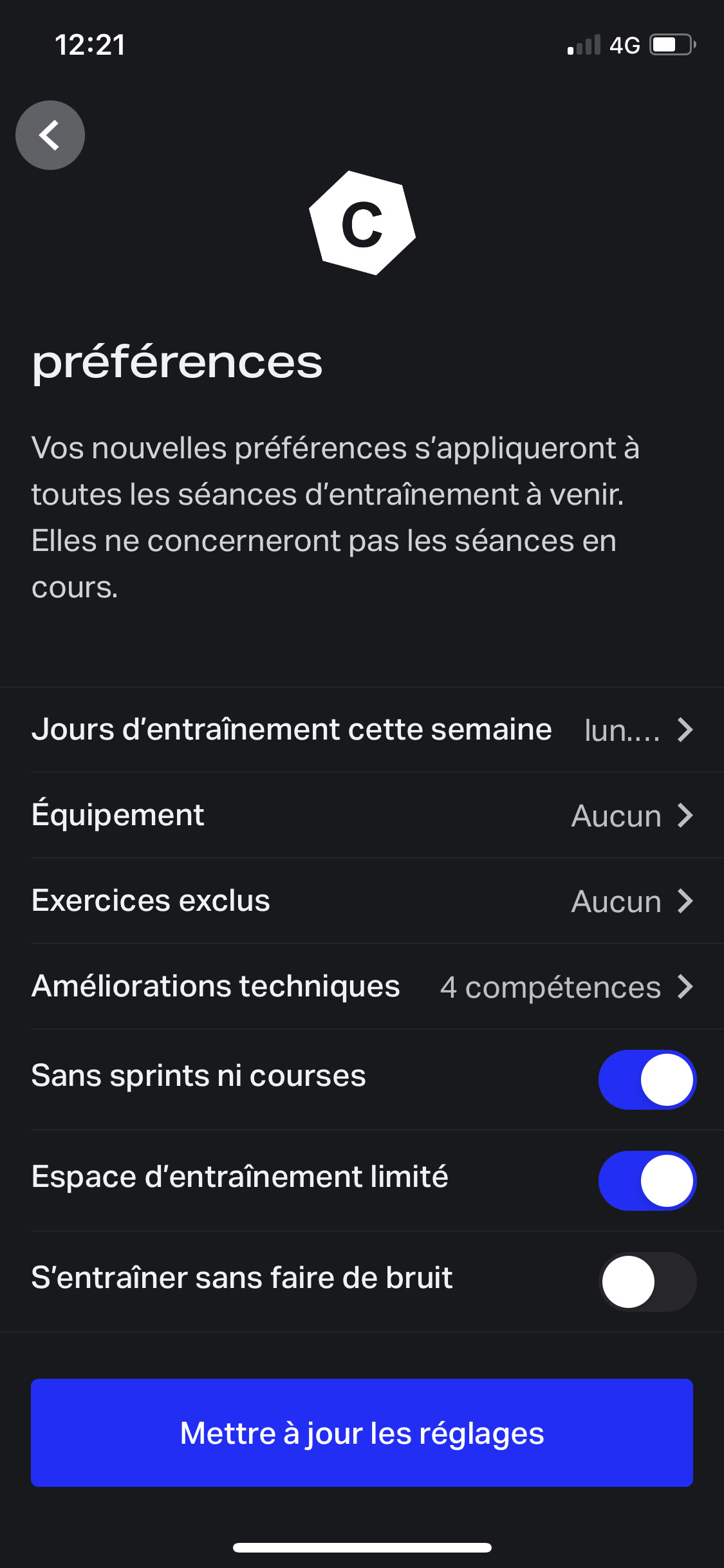Open Jours d'entraînement cette semaine
This screenshot has width=724, height=1568.
(x=362, y=730)
